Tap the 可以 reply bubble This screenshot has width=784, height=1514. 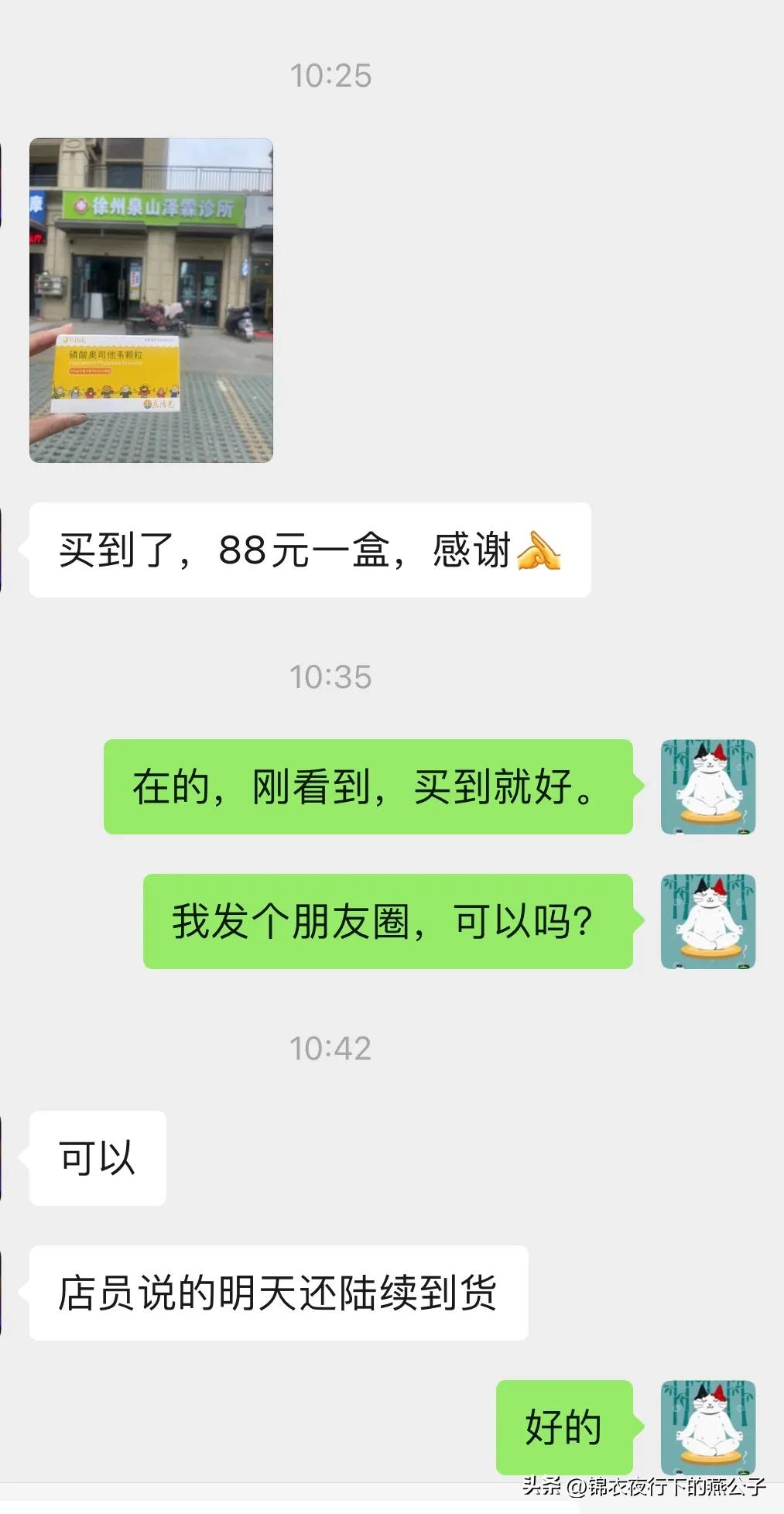96,1157
